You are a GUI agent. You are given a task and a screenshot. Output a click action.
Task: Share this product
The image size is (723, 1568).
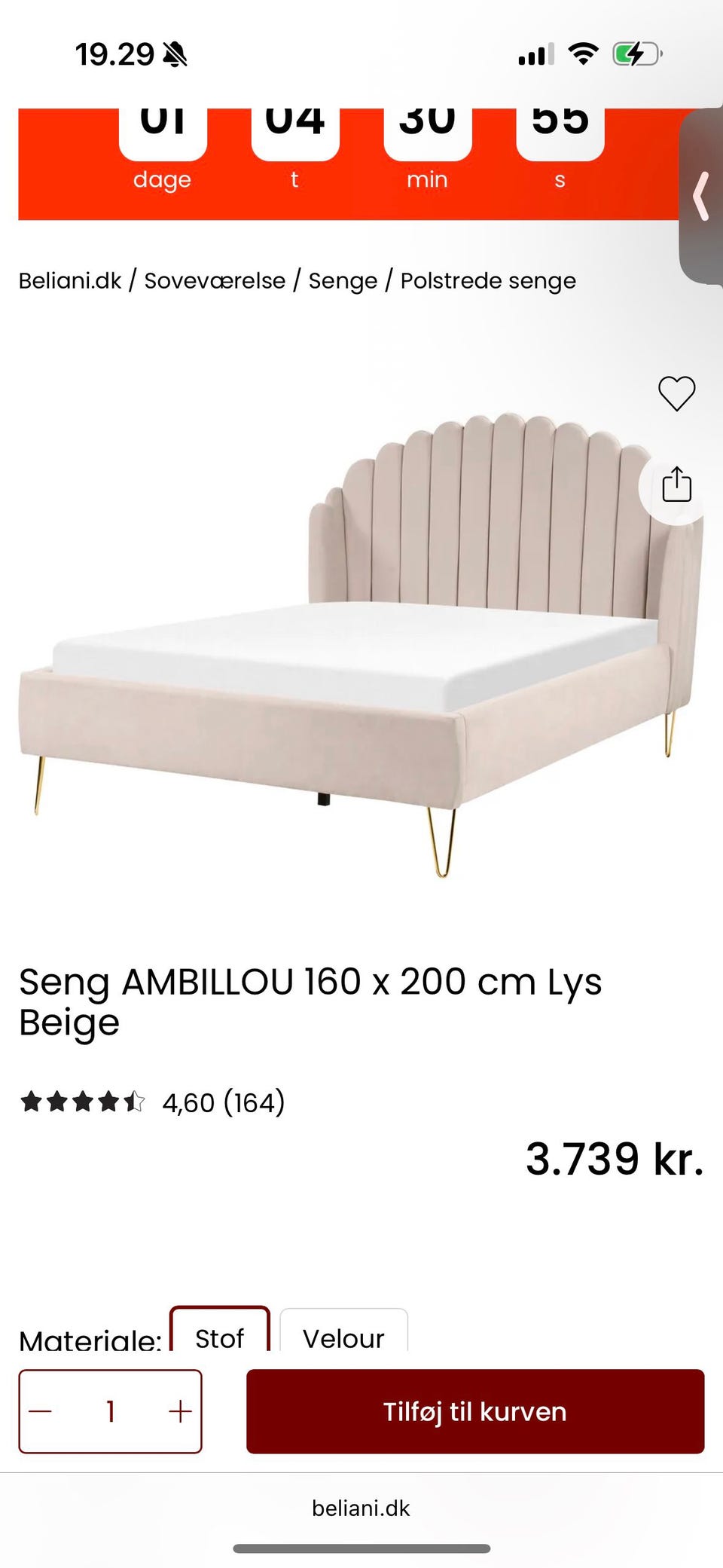(x=676, y=485)
